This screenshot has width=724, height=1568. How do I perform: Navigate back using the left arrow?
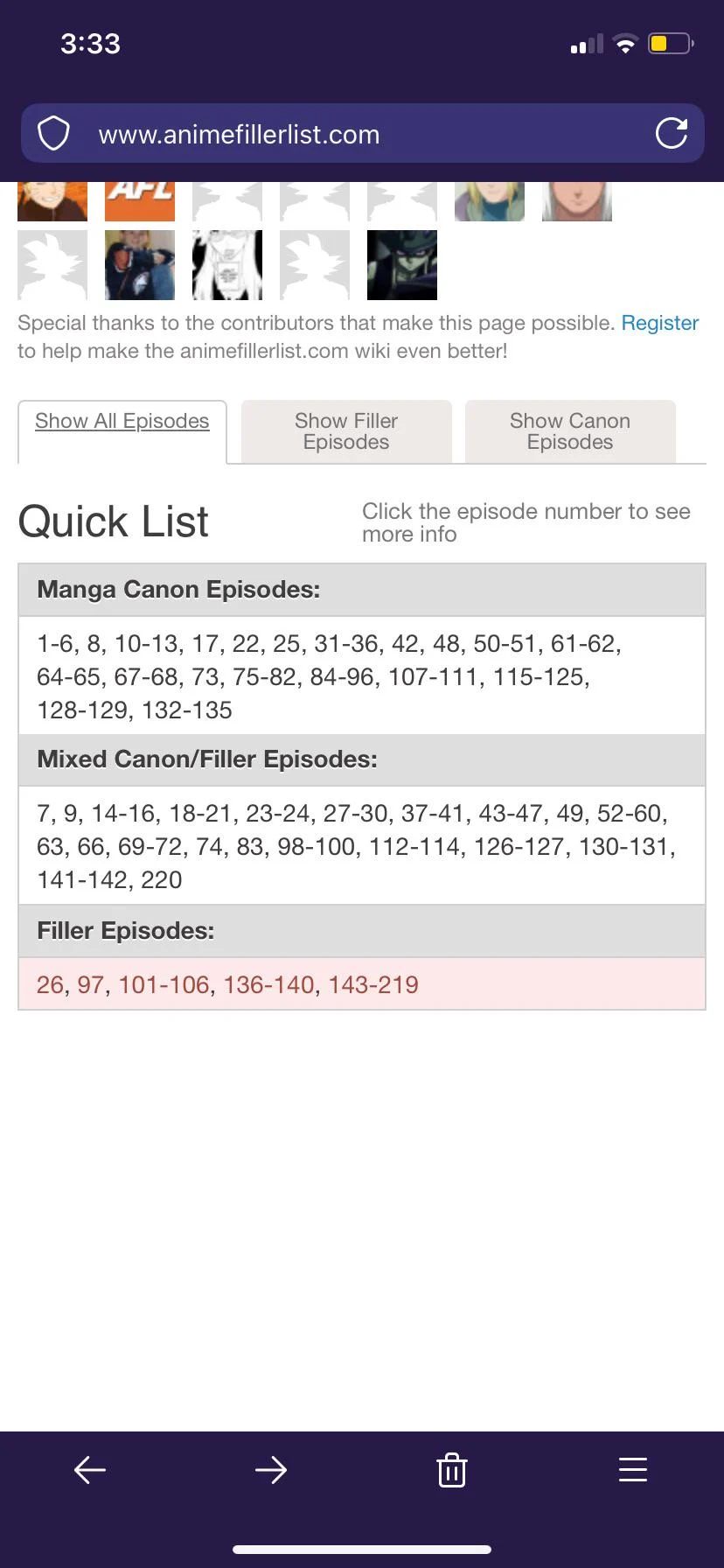(x=90, y=1469)
